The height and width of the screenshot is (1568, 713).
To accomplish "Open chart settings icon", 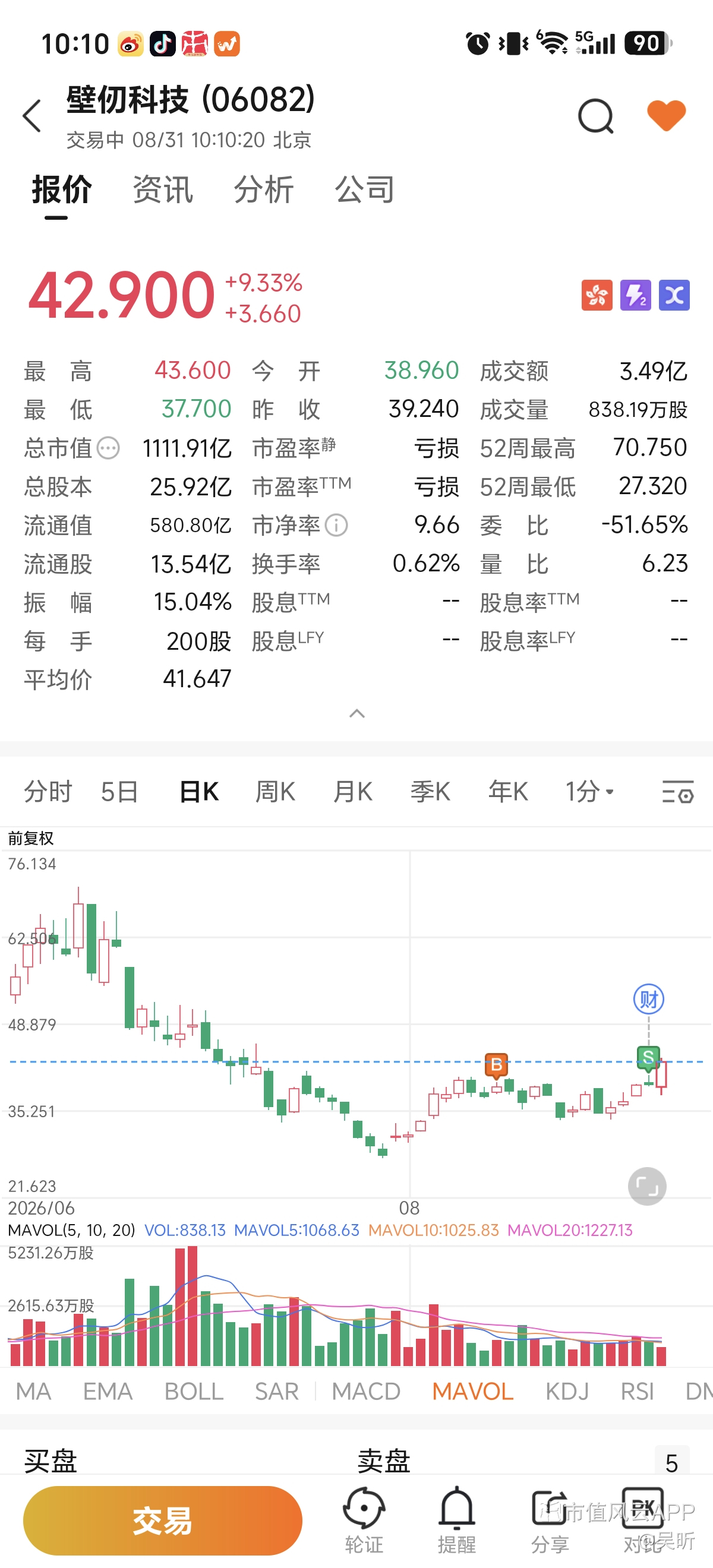I will click(x=677, y=792).
